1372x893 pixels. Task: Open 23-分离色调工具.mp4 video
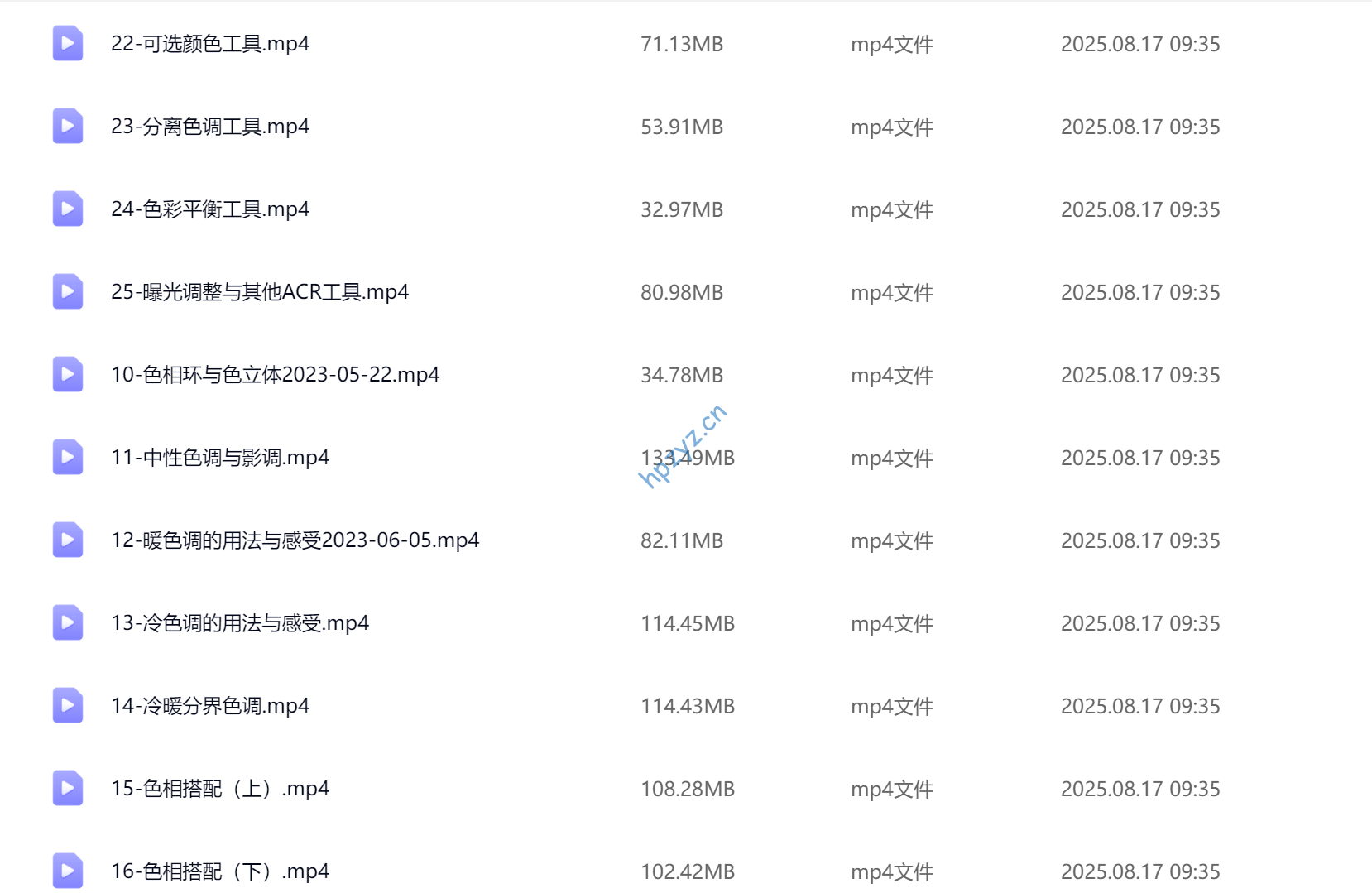tap(210, 127)
